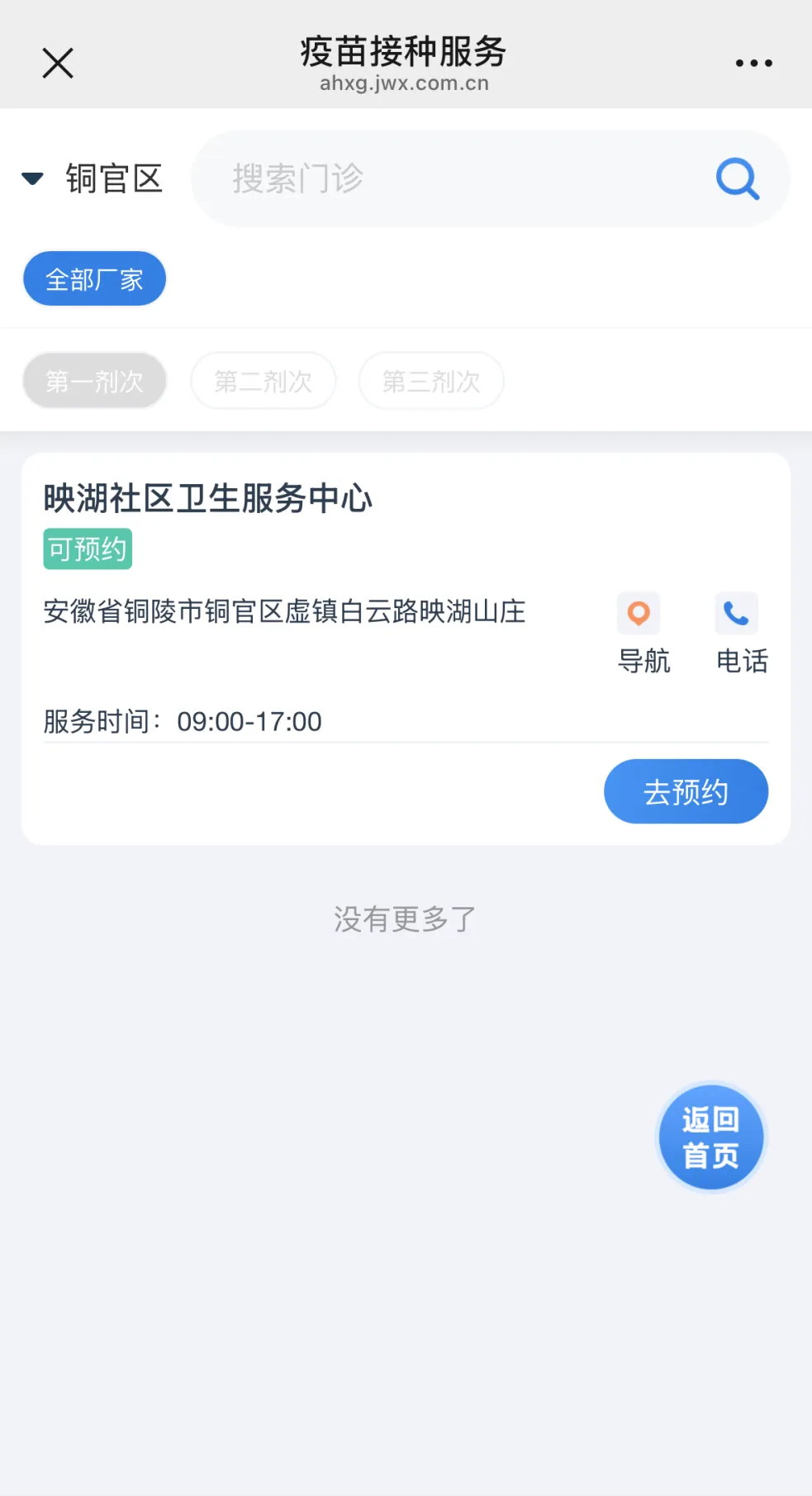This screenshot has height=1496, width=812.
Task: Tap 去预约 to book an appointment
Action: pos(686,791)
